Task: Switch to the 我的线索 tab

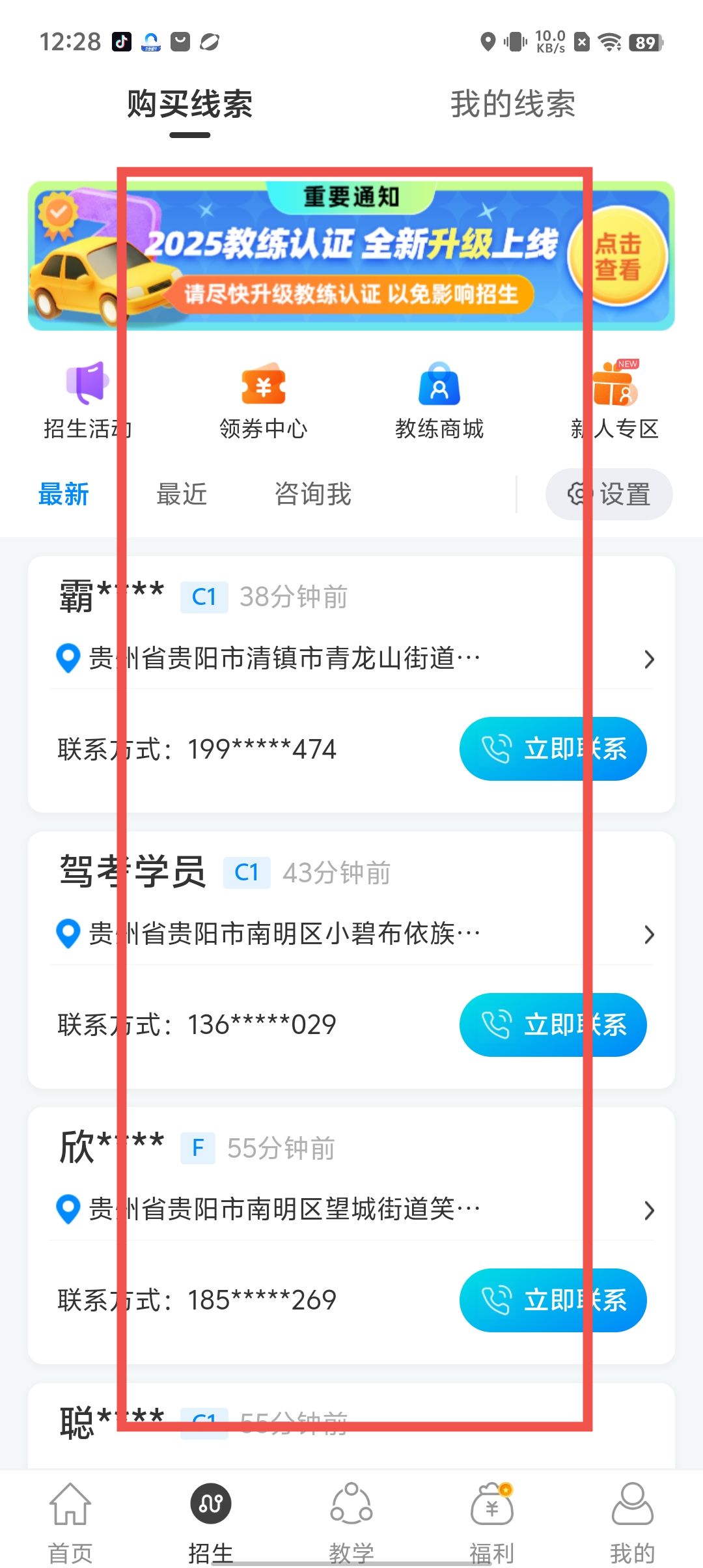Action: click(x=513, y=104)
